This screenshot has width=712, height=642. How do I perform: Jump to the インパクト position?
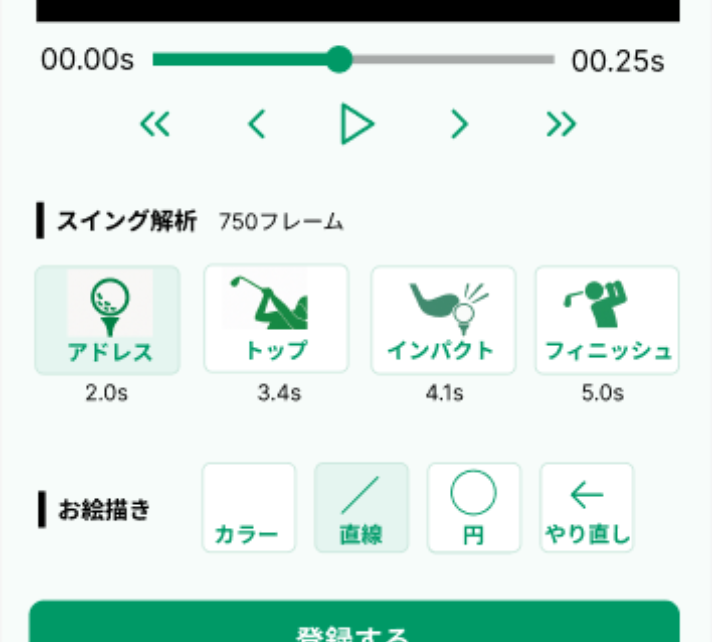tap(443, 320)
